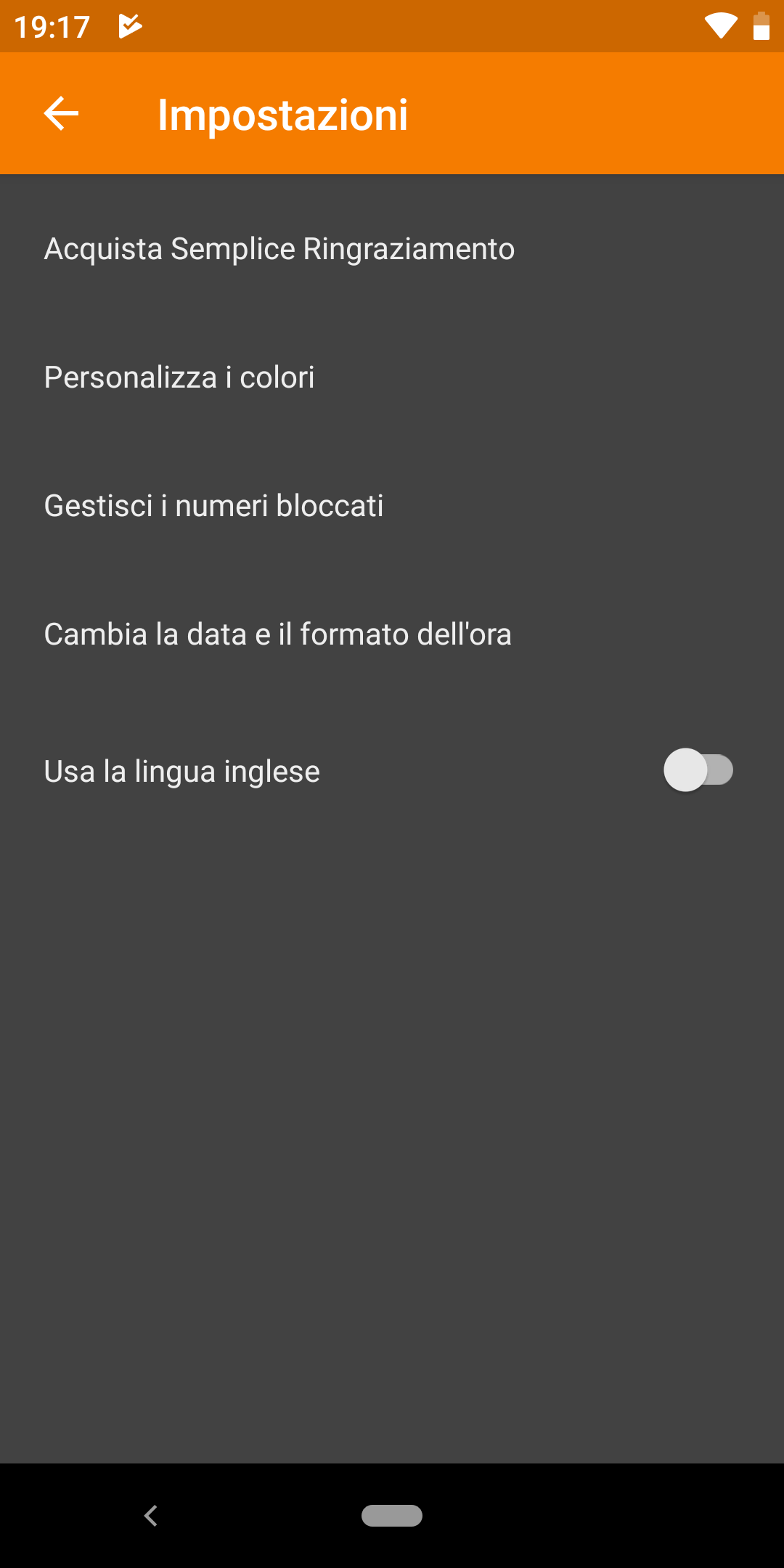
Task: Open Personalizza i colori
Action: [392, 377]
